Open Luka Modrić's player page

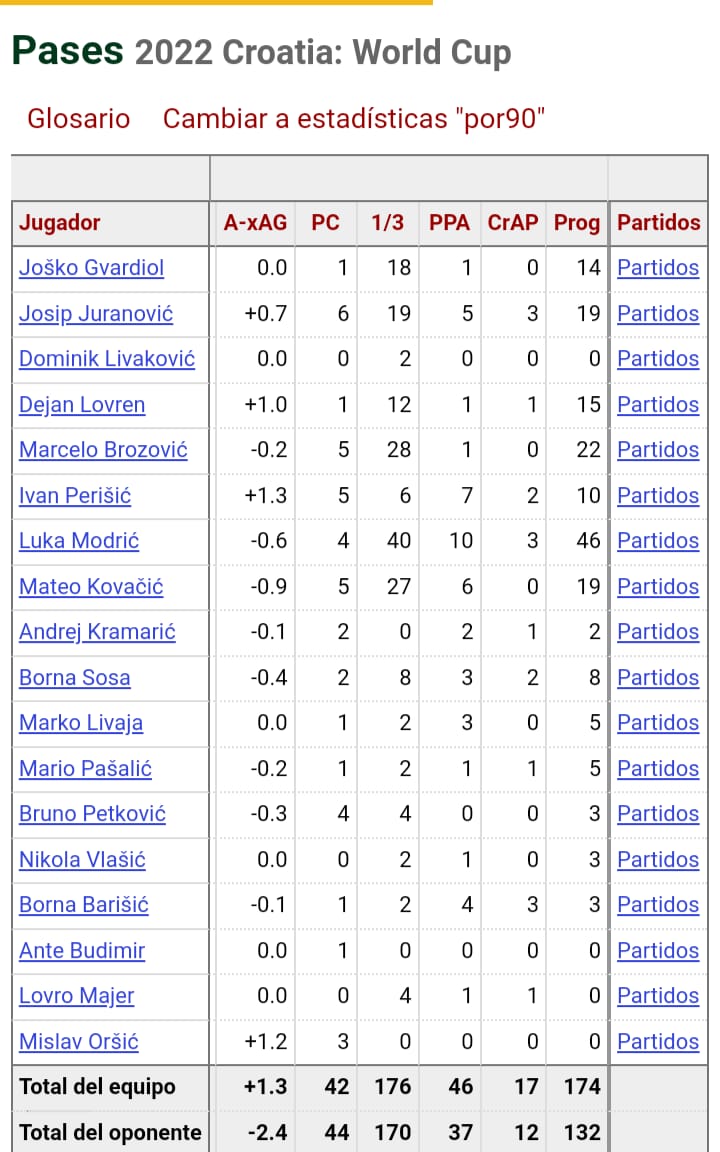click(x=79, y=540)
